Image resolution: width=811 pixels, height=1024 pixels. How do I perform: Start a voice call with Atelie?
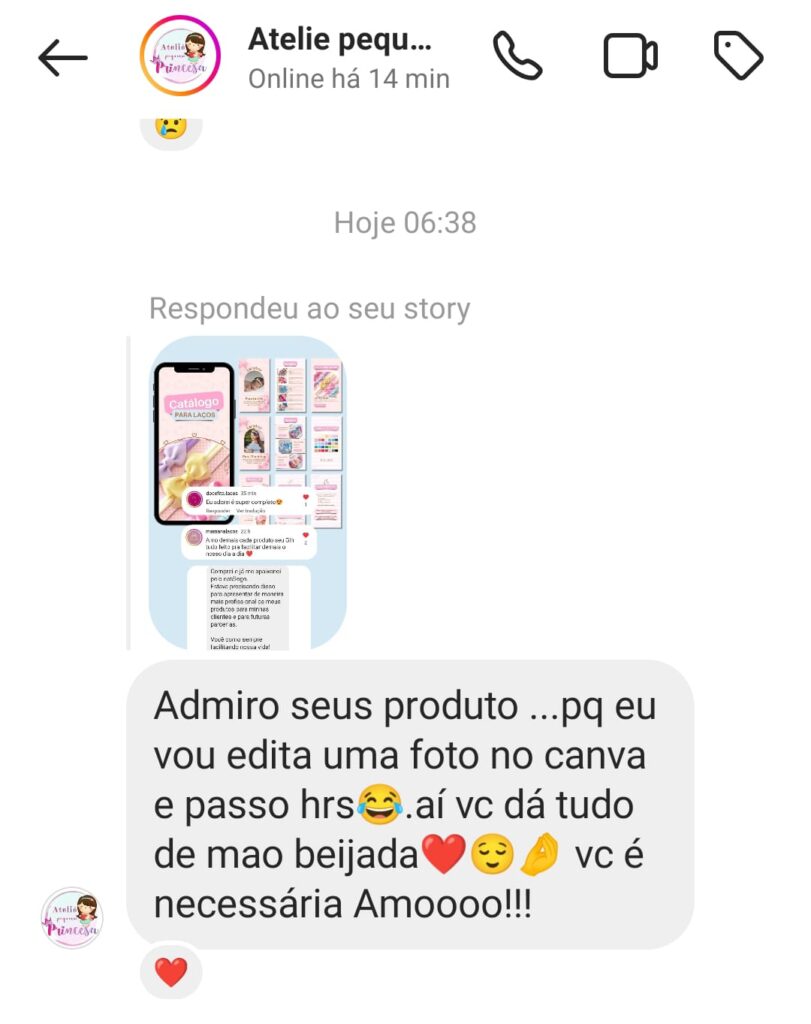518,56
